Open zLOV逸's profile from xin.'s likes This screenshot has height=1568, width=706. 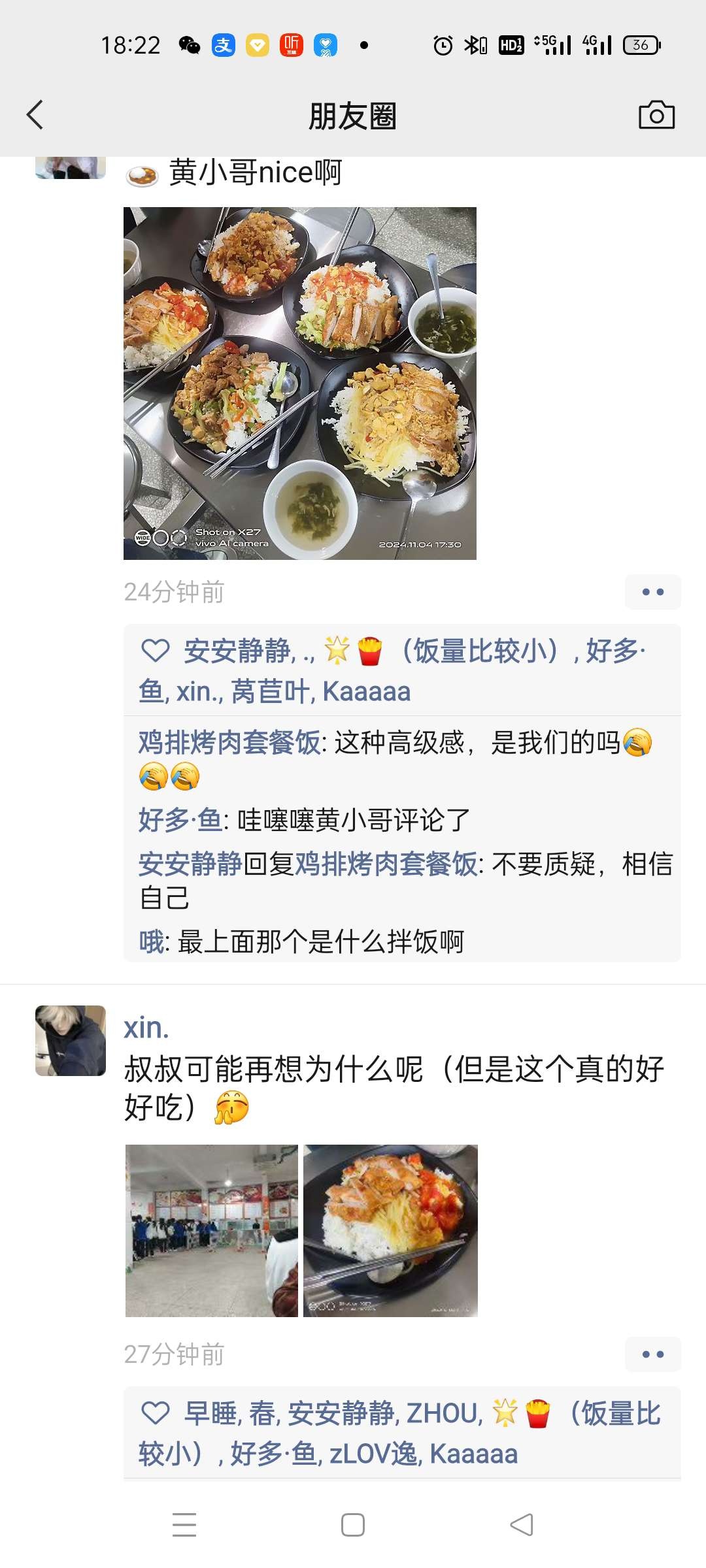373,1454
